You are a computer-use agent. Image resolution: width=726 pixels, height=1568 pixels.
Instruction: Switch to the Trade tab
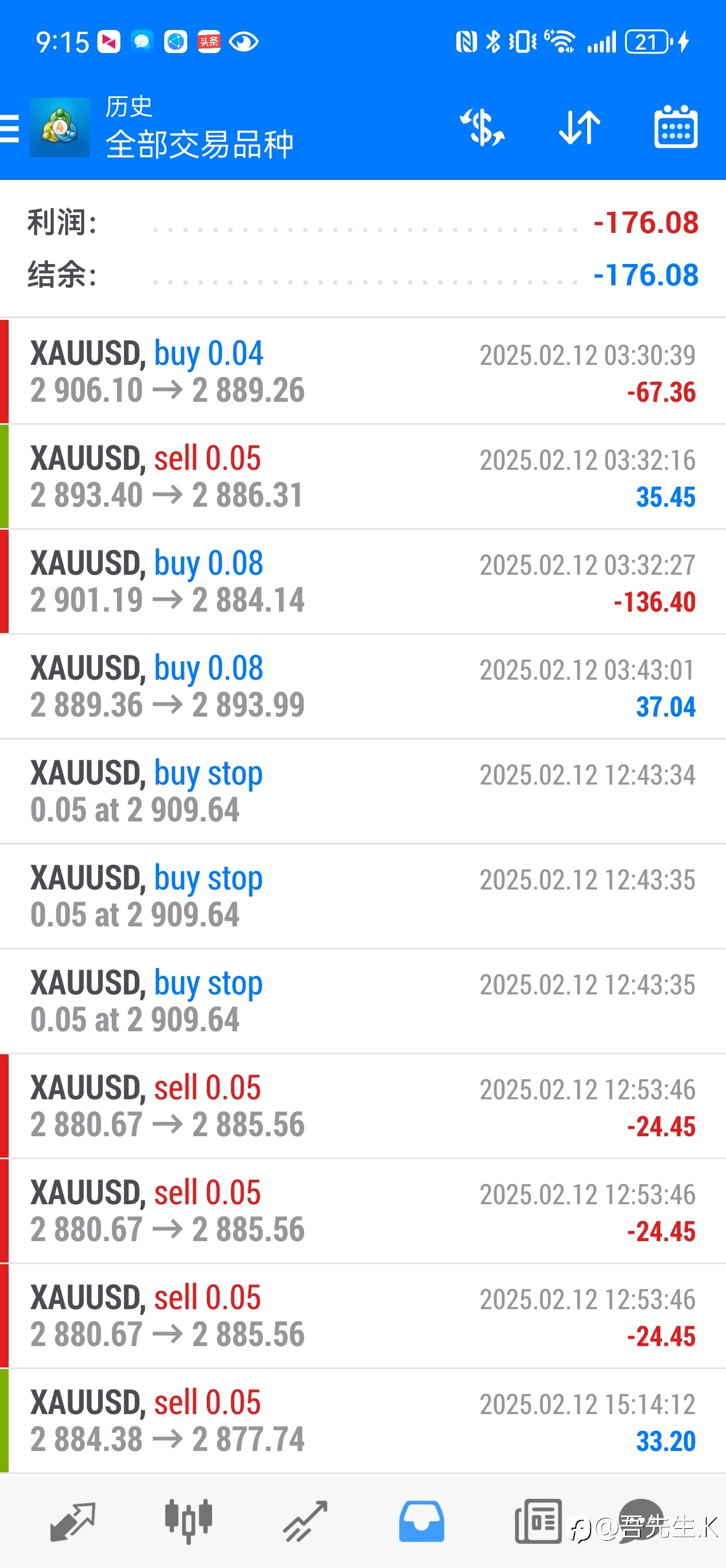(x=305, y=1521)
